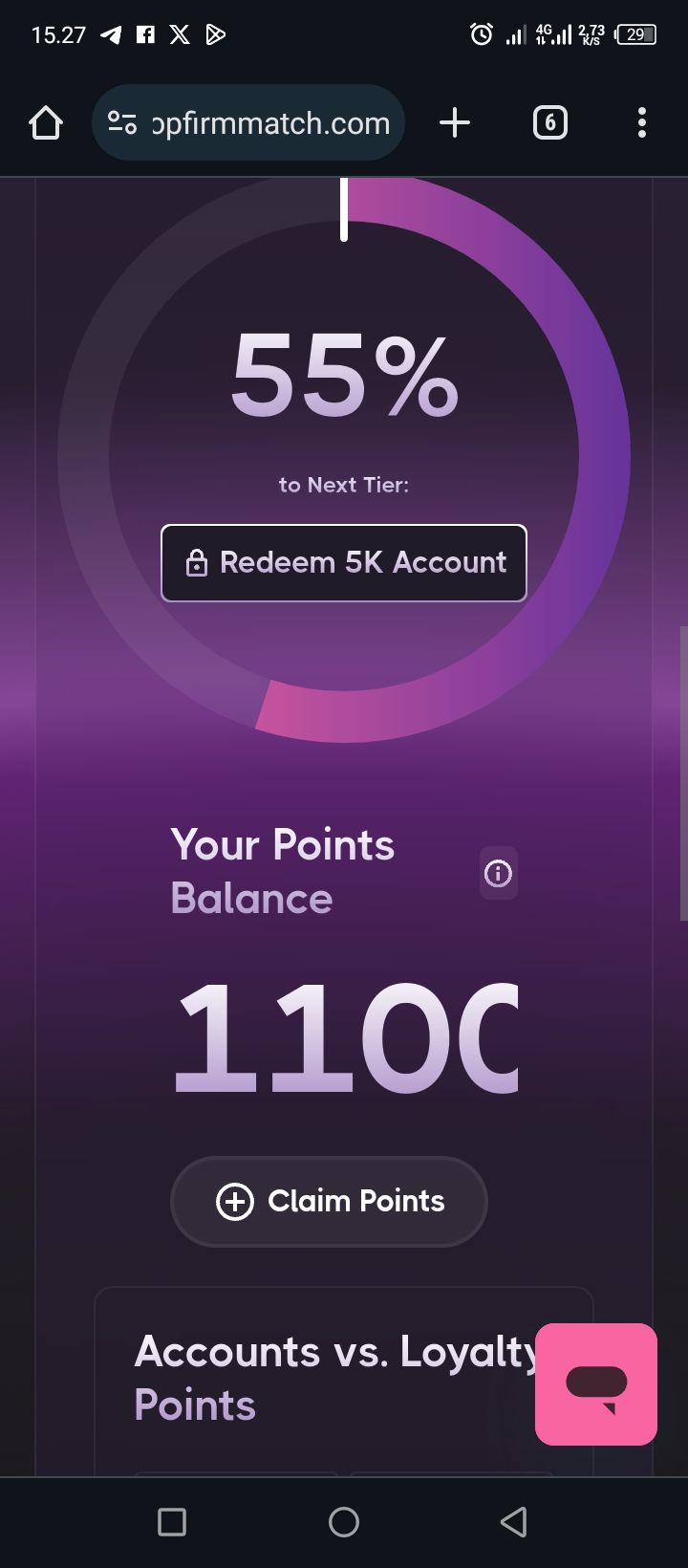Open the browser overflow menu
The image size is (688, 1568).
pyautogui.click(x=641, y=123)
